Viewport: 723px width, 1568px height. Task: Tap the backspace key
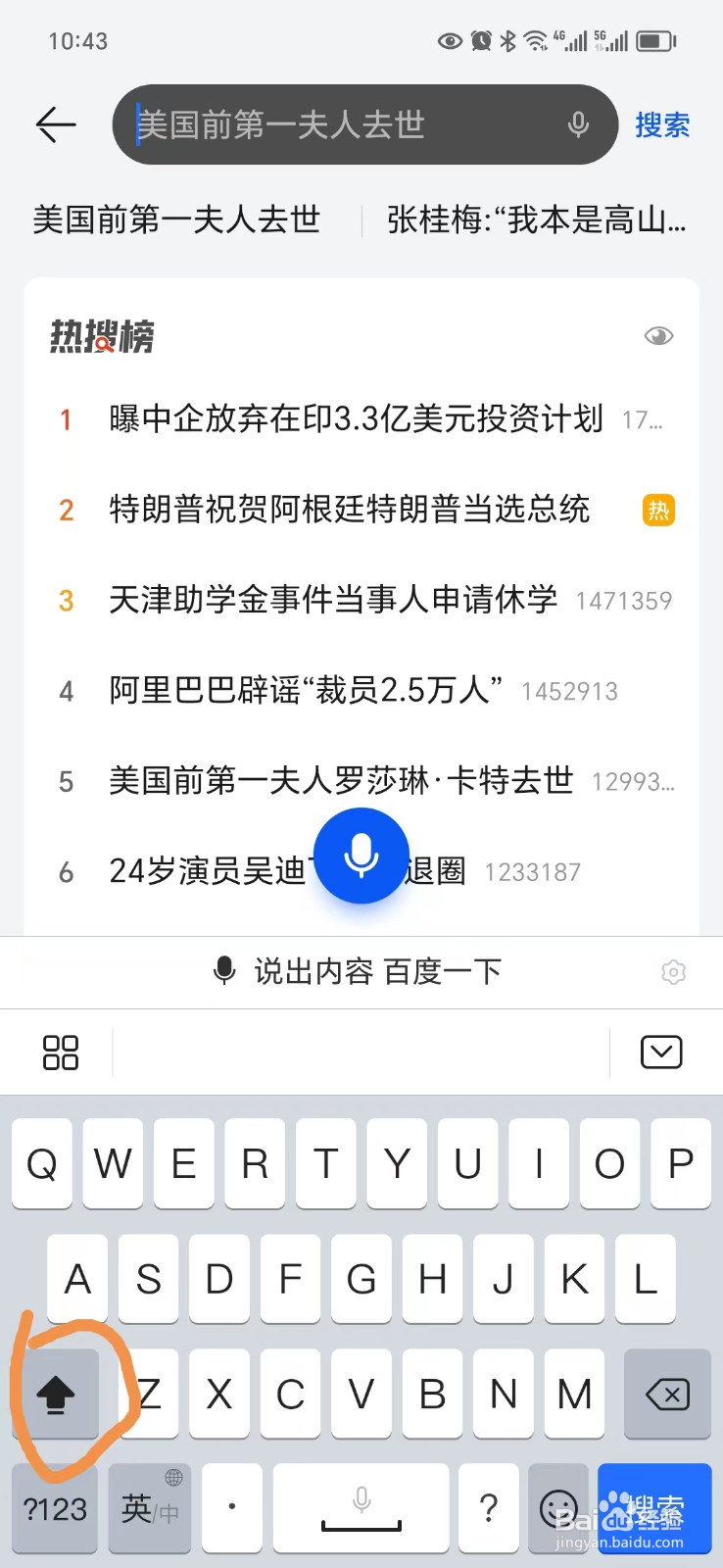(x=667, y=1394)
